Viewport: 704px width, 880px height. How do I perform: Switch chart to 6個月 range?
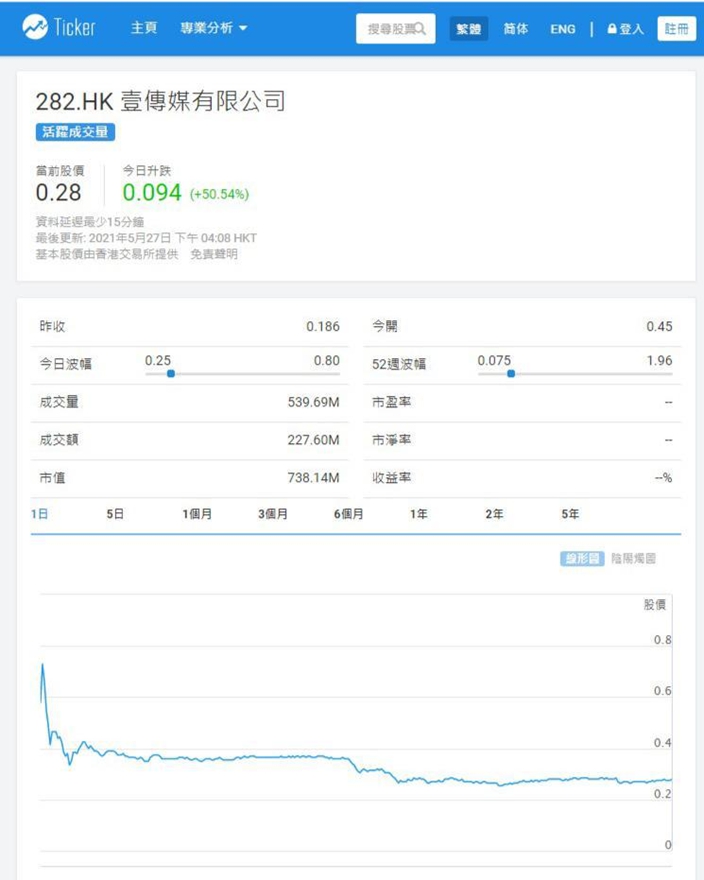pyautogui.click(x=349, y=514)
